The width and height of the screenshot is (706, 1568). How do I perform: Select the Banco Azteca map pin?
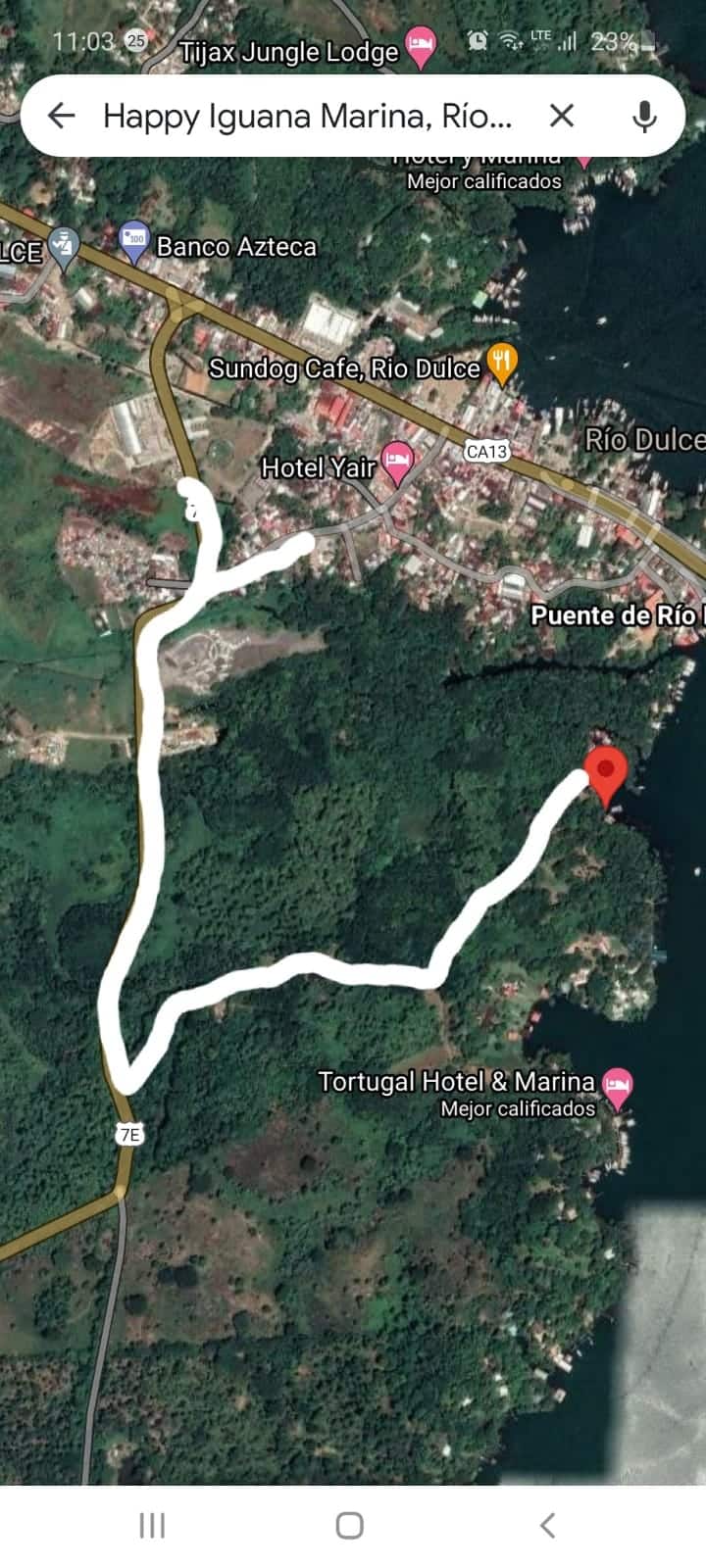(134, 241)
